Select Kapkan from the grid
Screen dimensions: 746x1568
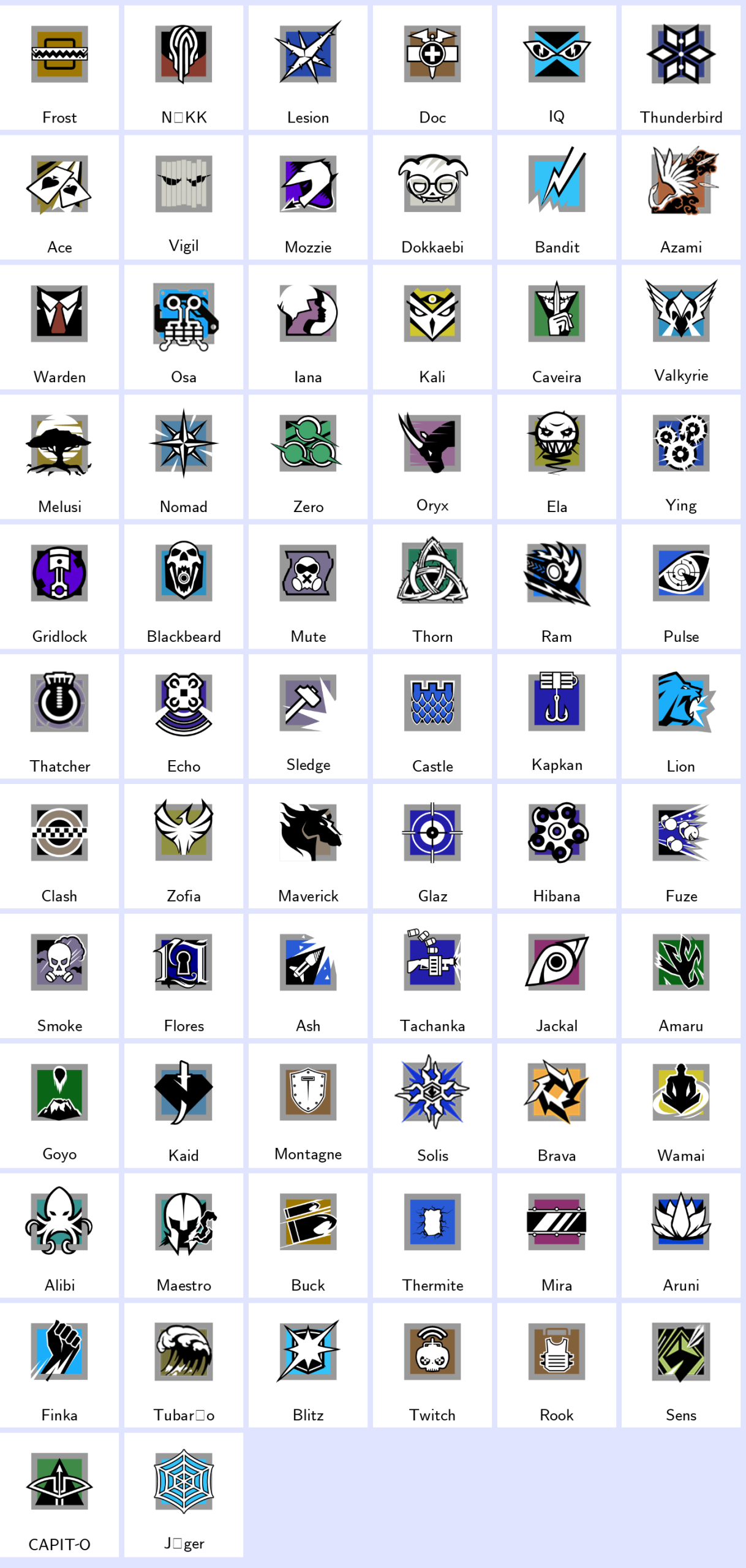[556, 717]
